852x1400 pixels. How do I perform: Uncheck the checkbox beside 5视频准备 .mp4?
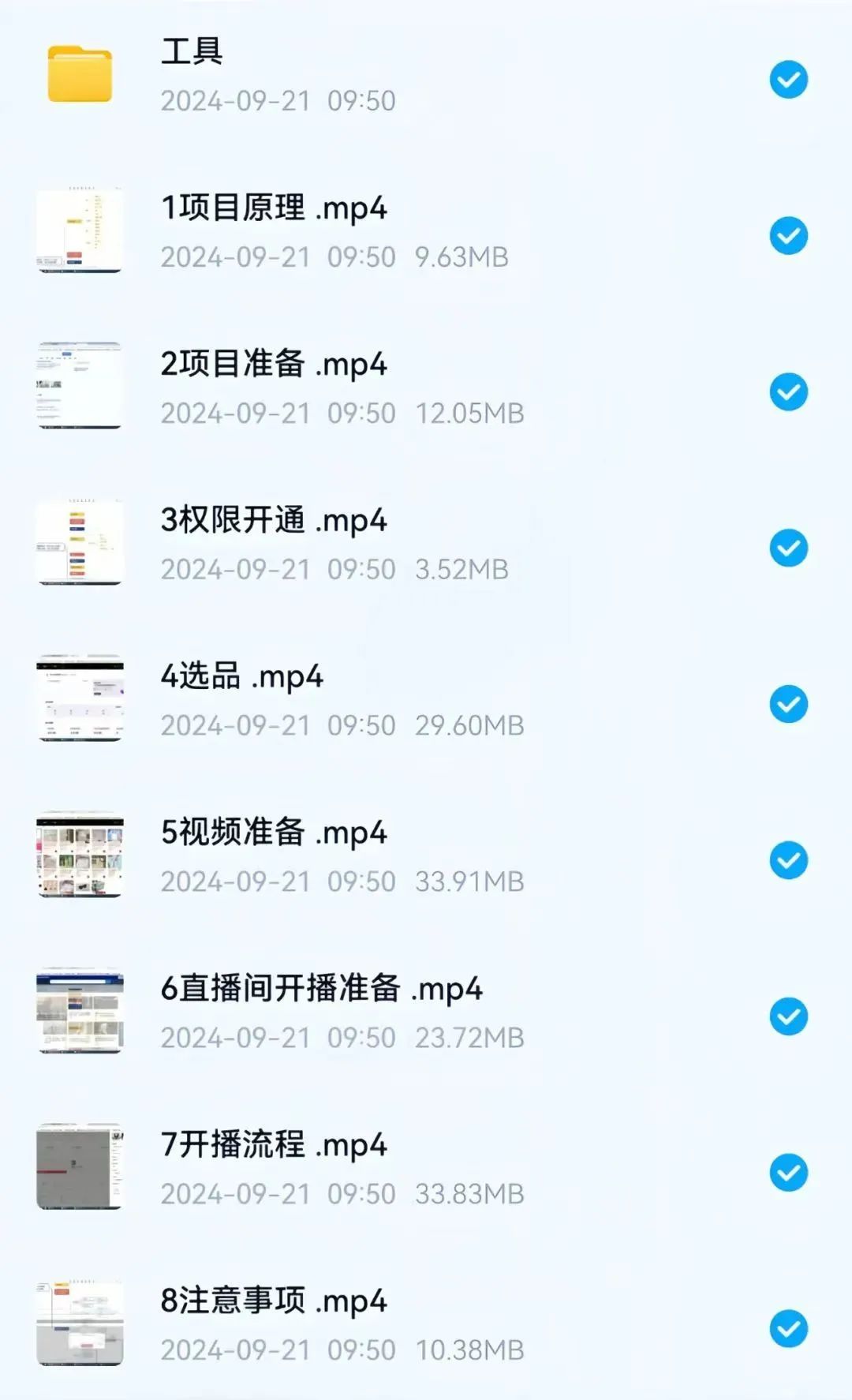coord(789,860)
